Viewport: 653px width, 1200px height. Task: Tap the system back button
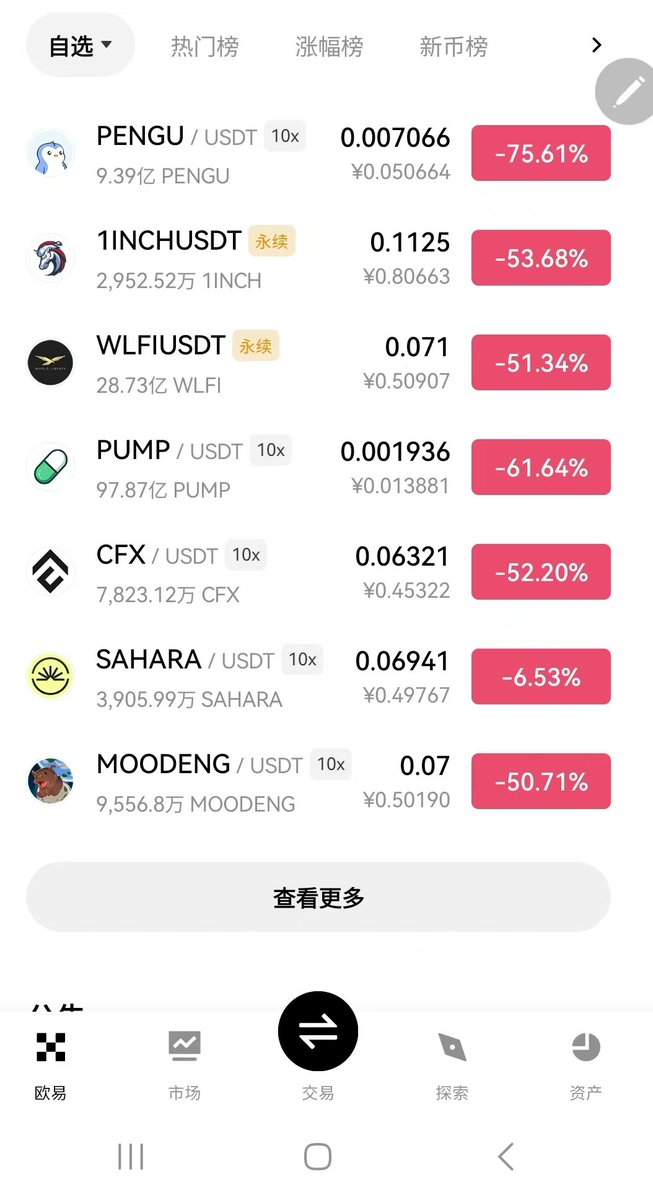506,1157
